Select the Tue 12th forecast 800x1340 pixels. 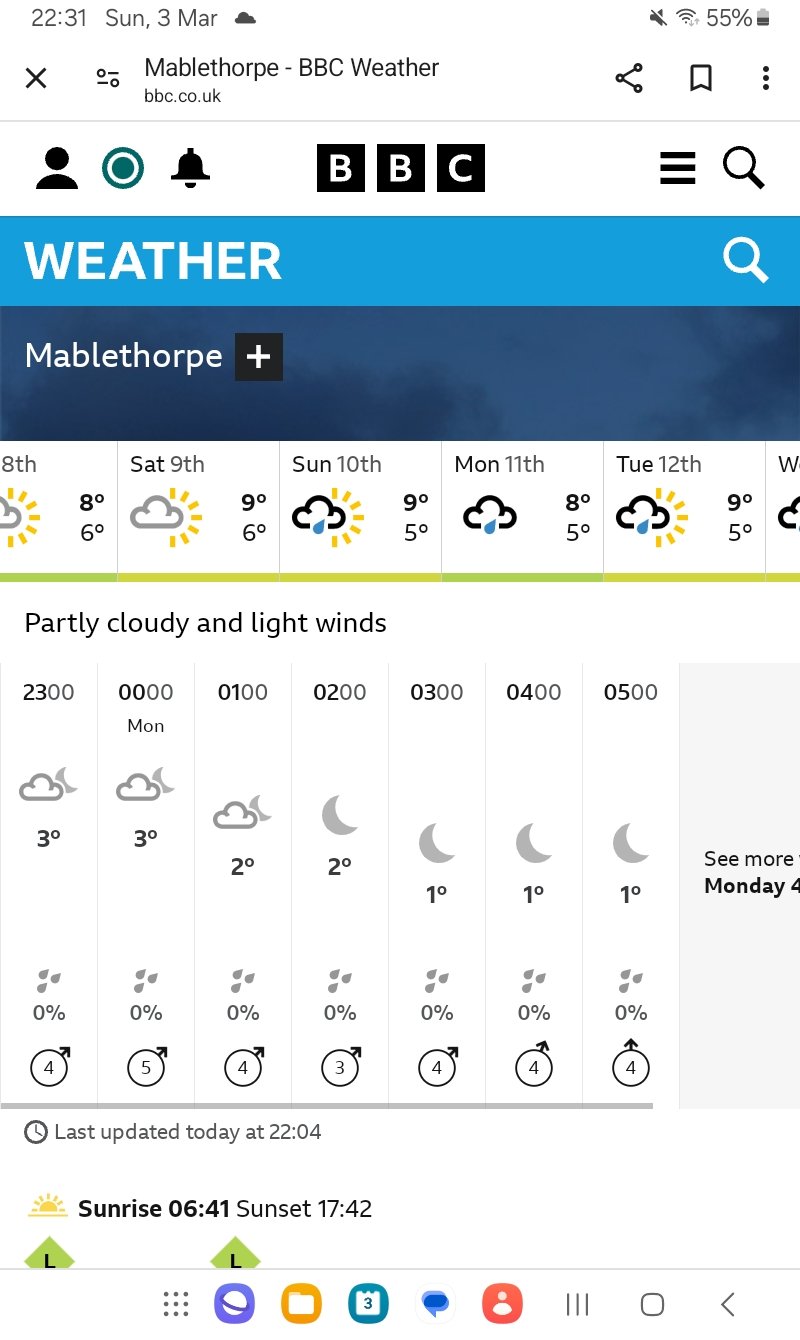[685, 511]
